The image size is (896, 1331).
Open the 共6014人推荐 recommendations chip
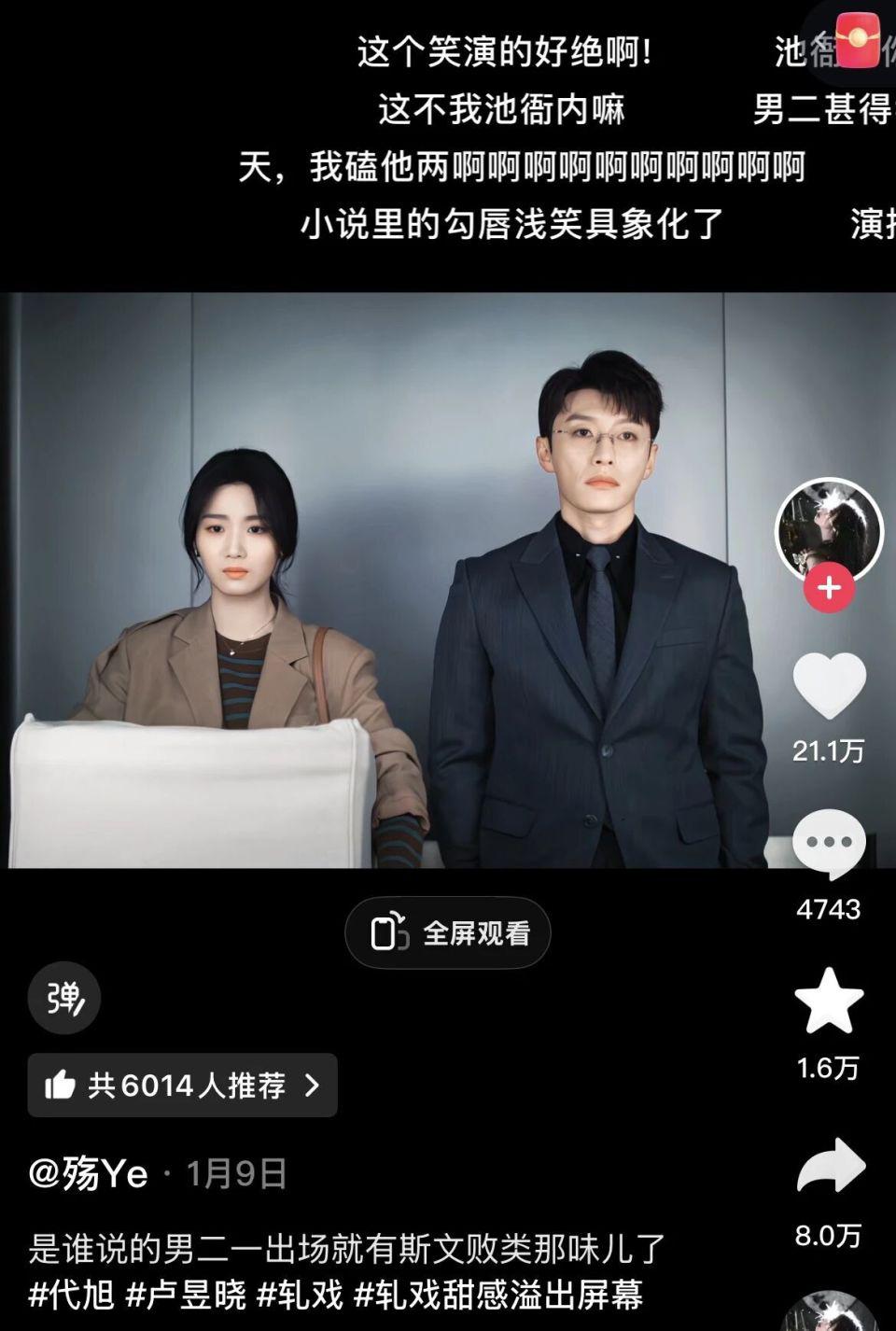(182, 1085)
